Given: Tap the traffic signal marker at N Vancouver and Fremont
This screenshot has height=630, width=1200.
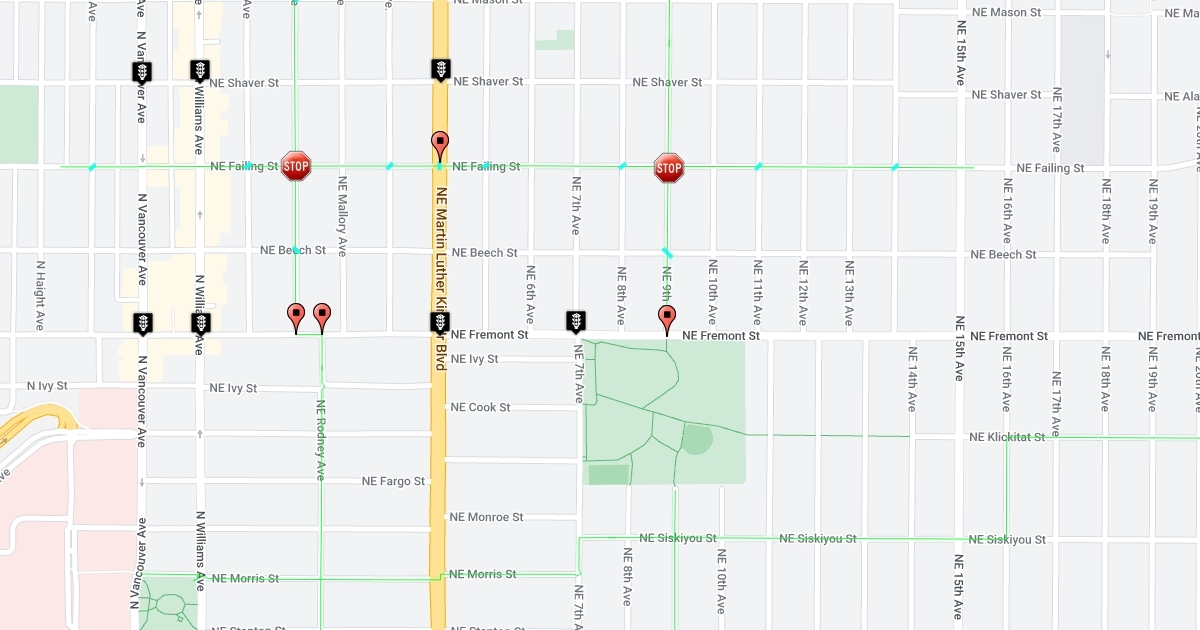Looking at the screenshot, I should (143, 323).
